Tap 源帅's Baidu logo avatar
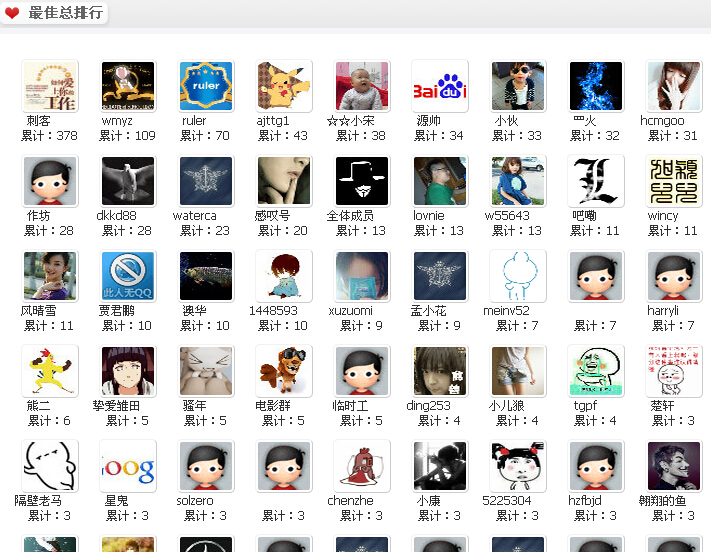This screenshot has width=711, height=552. [x=440, y=86]
